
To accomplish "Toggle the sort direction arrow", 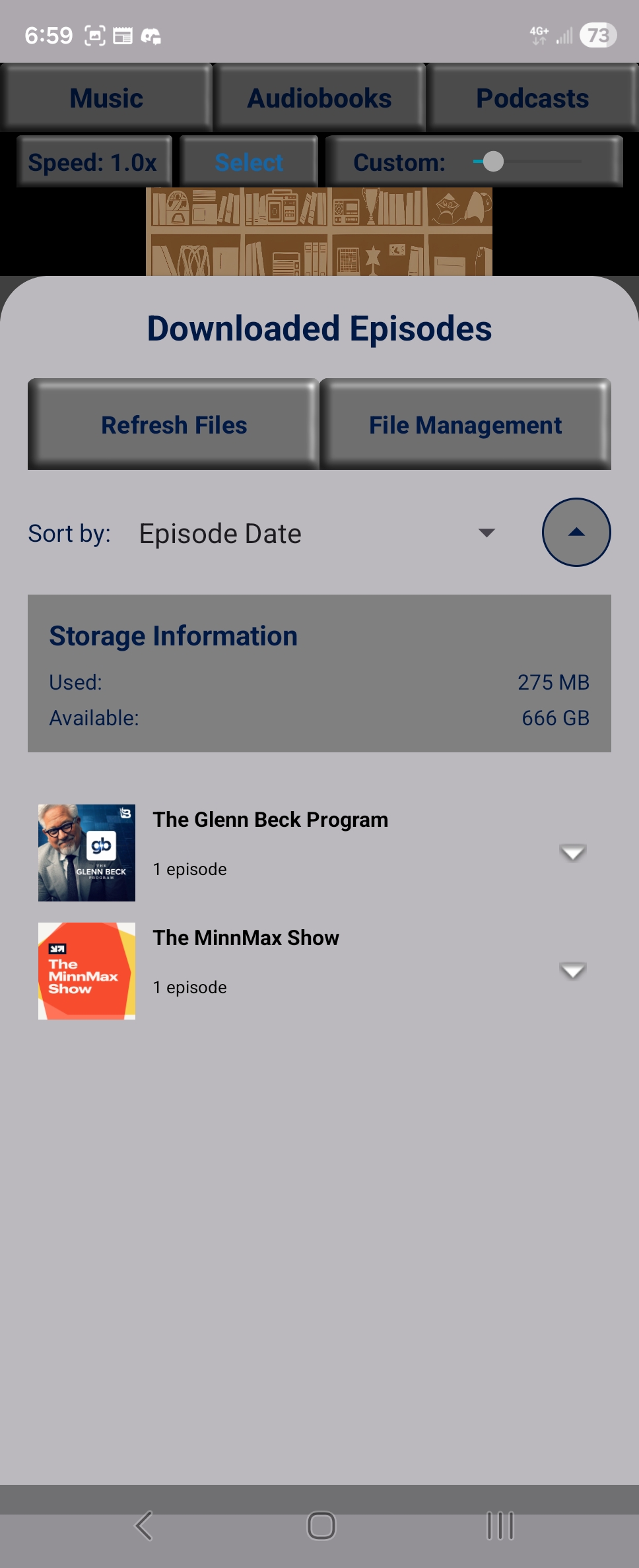I will 576,532.
